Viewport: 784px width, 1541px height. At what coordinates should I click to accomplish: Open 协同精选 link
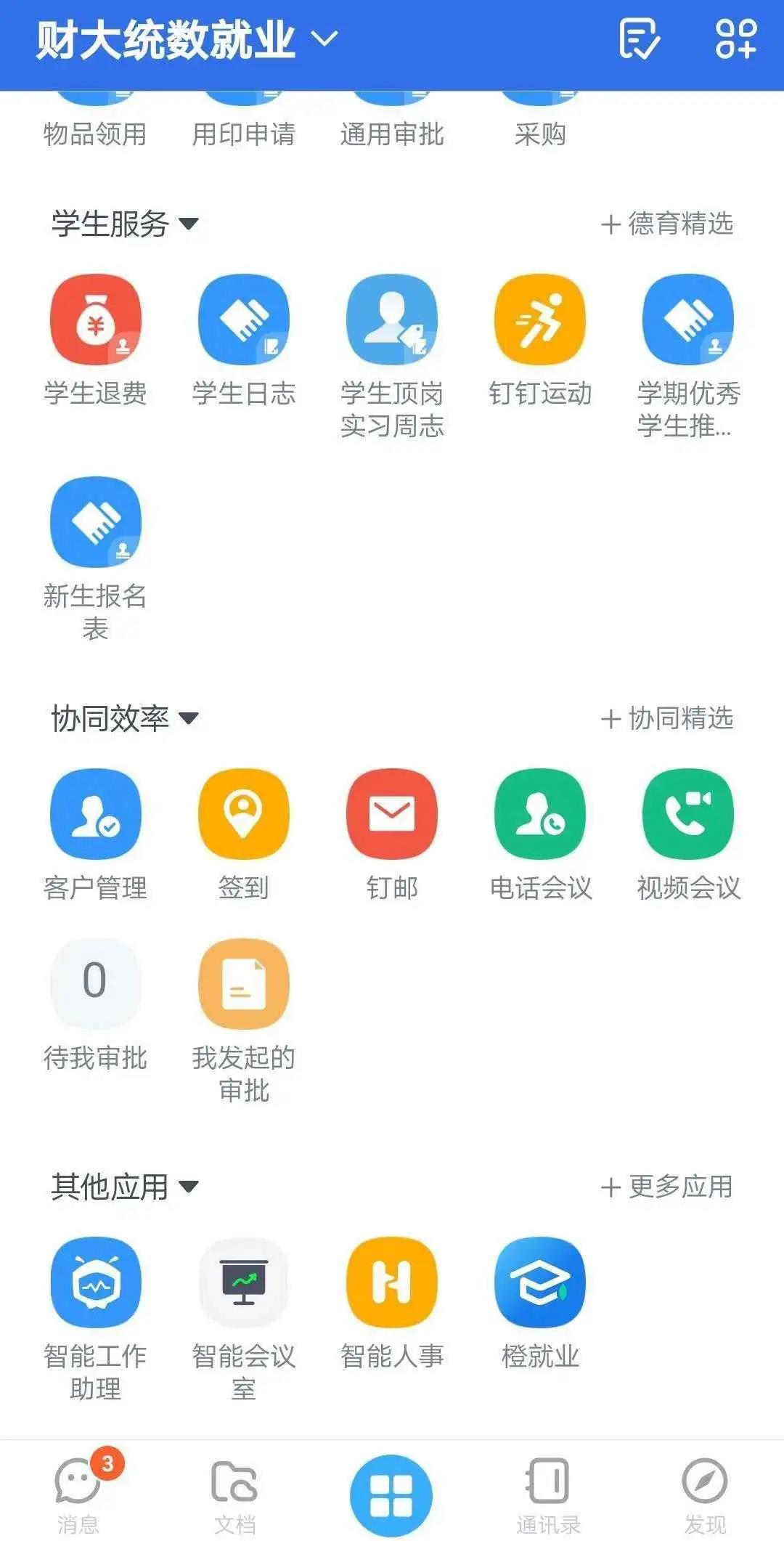tap(667, 718)
